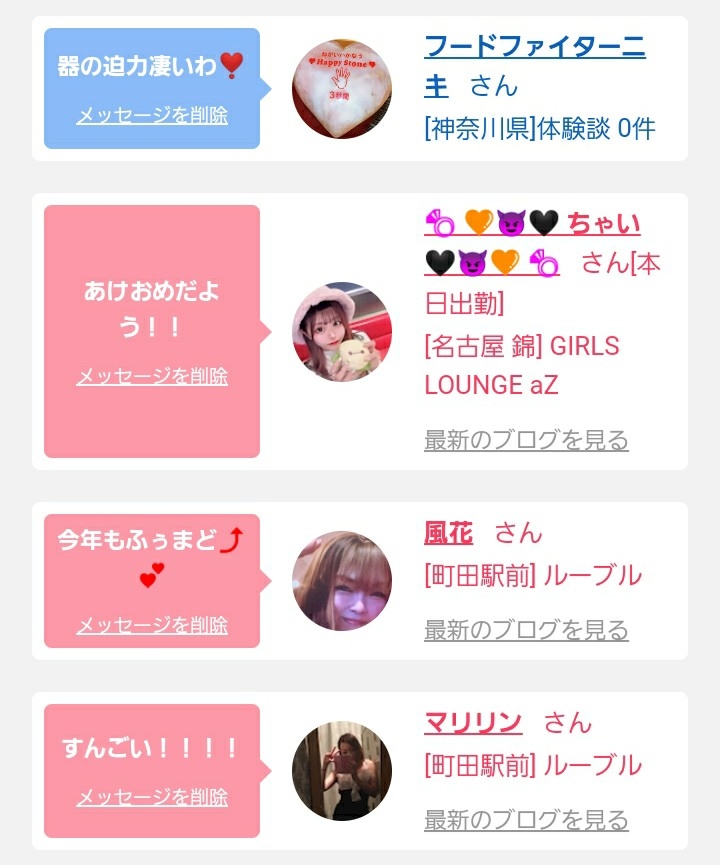
Task: Open マリリン's profile name link
Action: pos(473,723)
